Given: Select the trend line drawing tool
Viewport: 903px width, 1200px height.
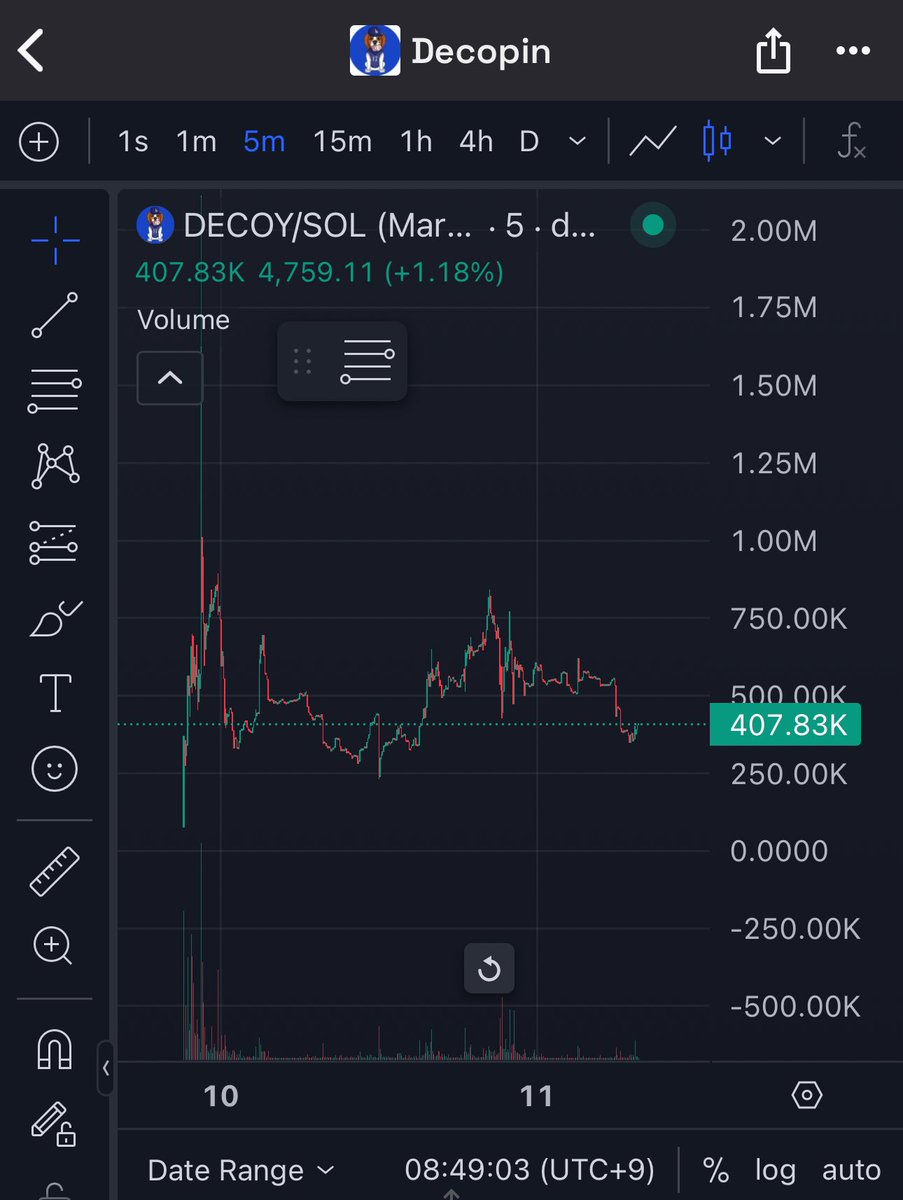Looking at the screenshot, I should [x=55, y=315].
